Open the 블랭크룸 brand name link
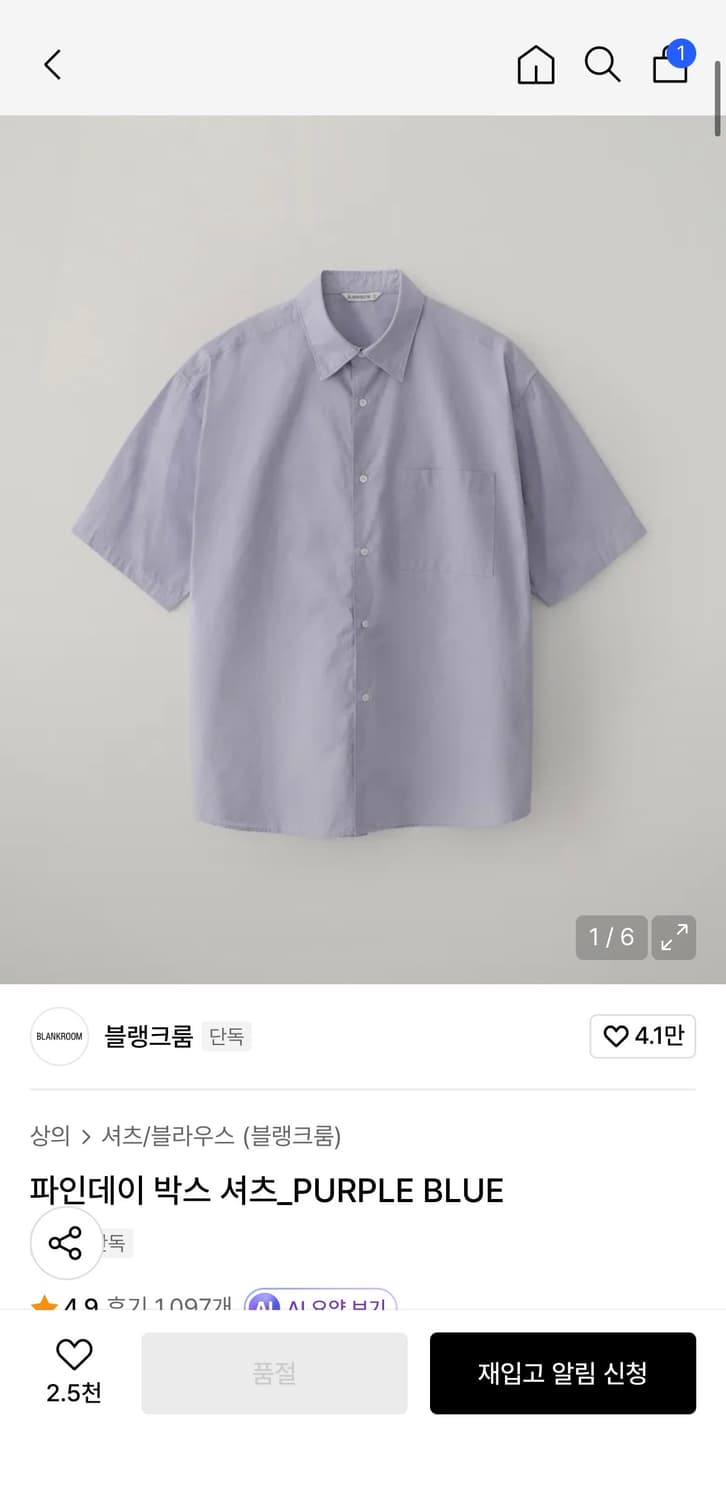This screenshot has width=726, height=1500. coord(147,1037)
